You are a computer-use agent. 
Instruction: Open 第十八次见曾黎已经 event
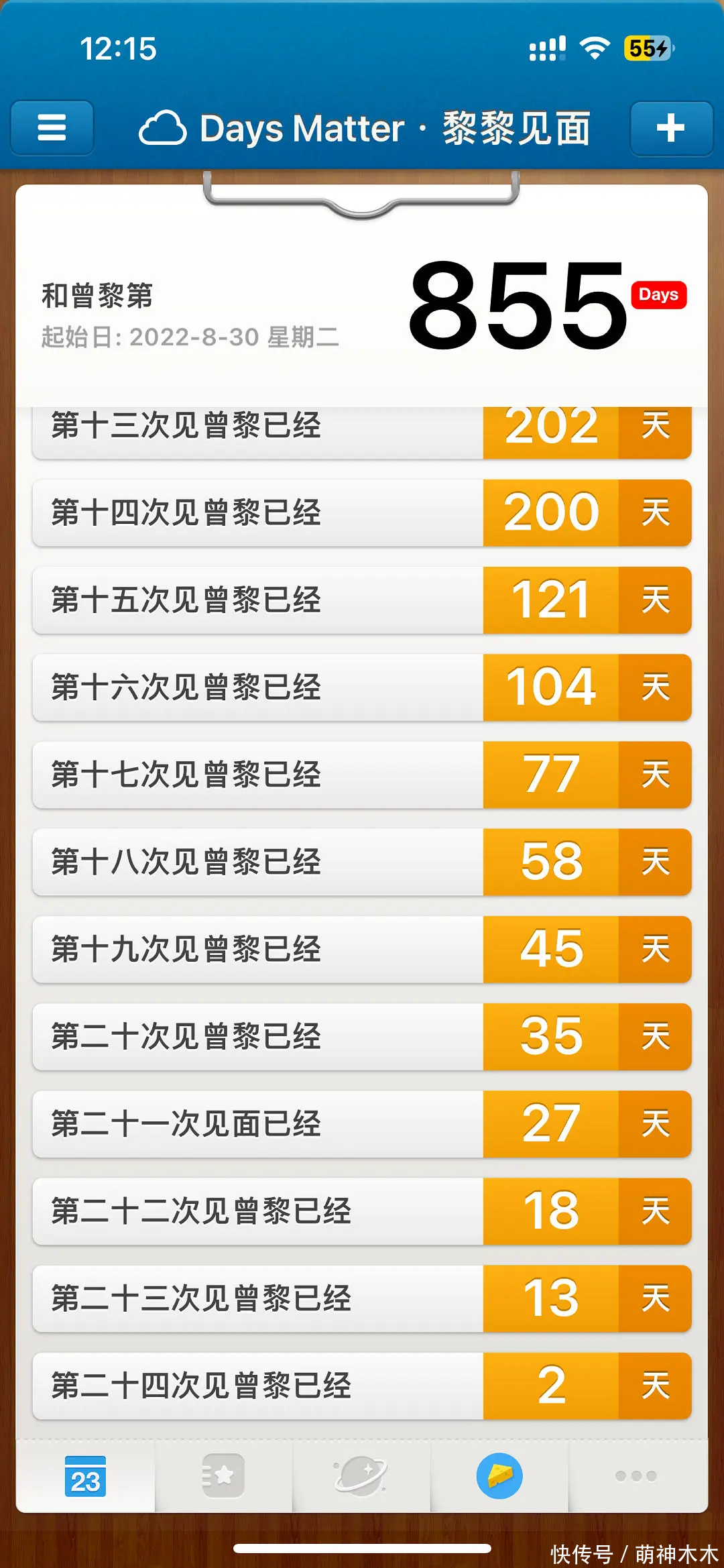[362, 862]
